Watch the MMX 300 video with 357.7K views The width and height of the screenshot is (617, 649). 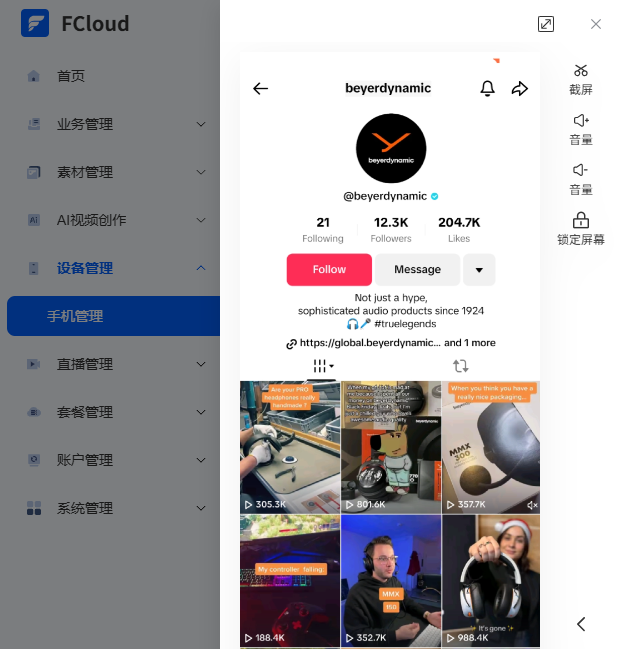(490, 447)
